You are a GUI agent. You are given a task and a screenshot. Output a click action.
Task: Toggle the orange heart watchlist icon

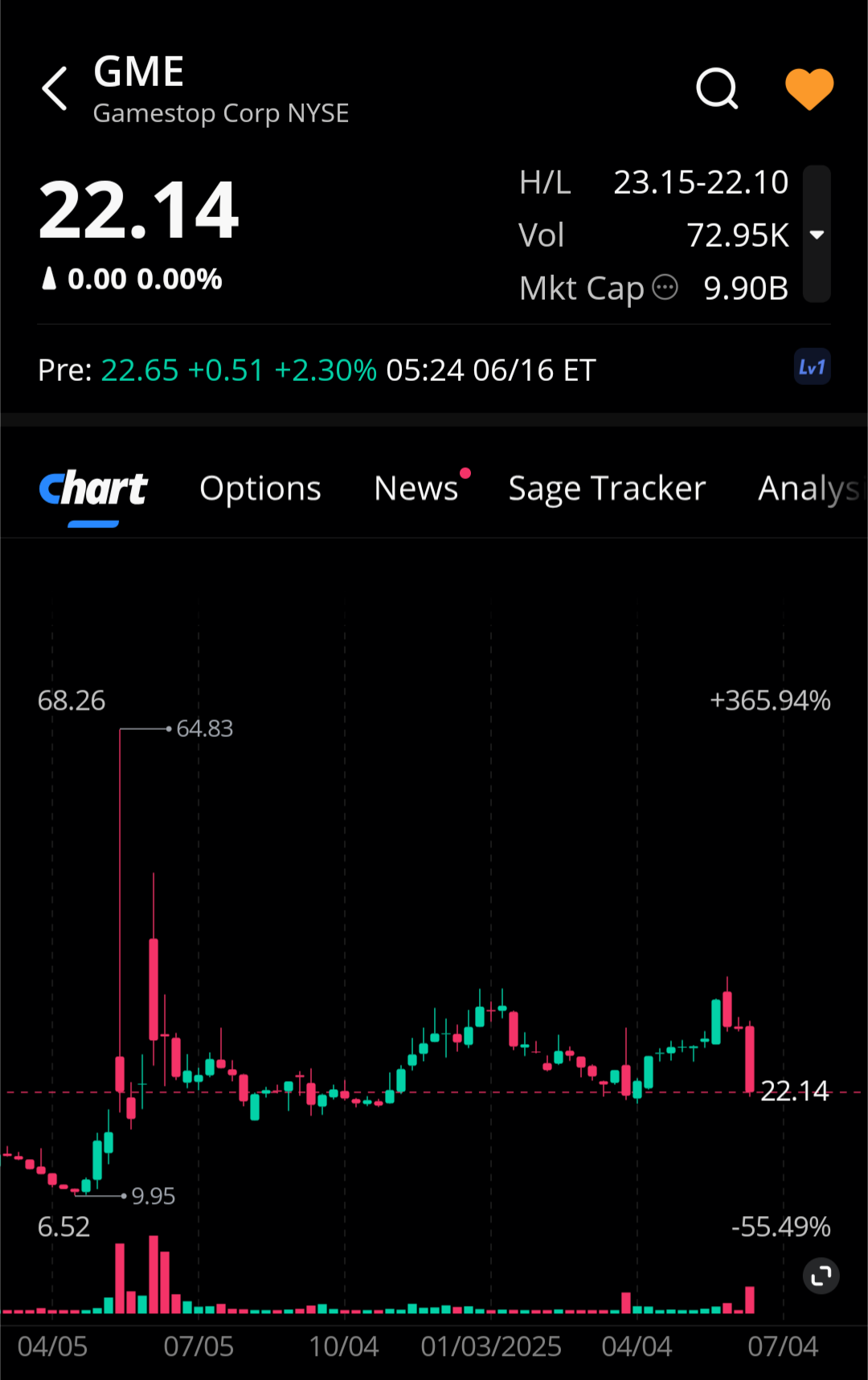(x=809, y=88)
